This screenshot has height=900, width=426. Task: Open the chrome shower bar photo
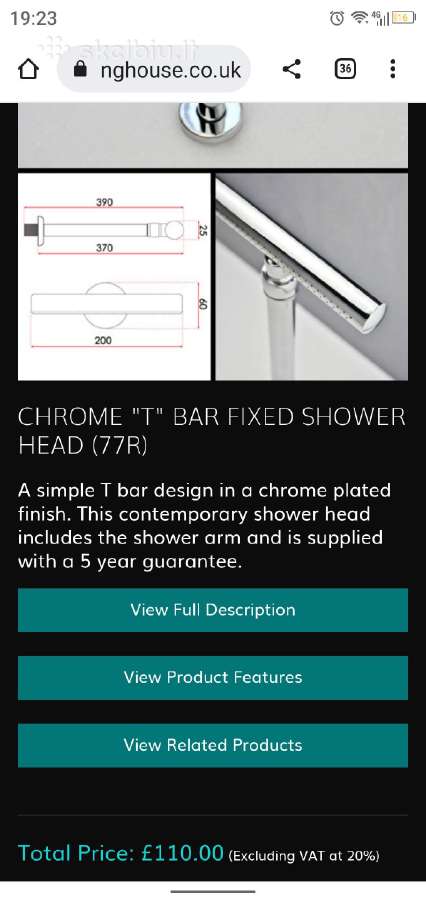click(312, 277)
